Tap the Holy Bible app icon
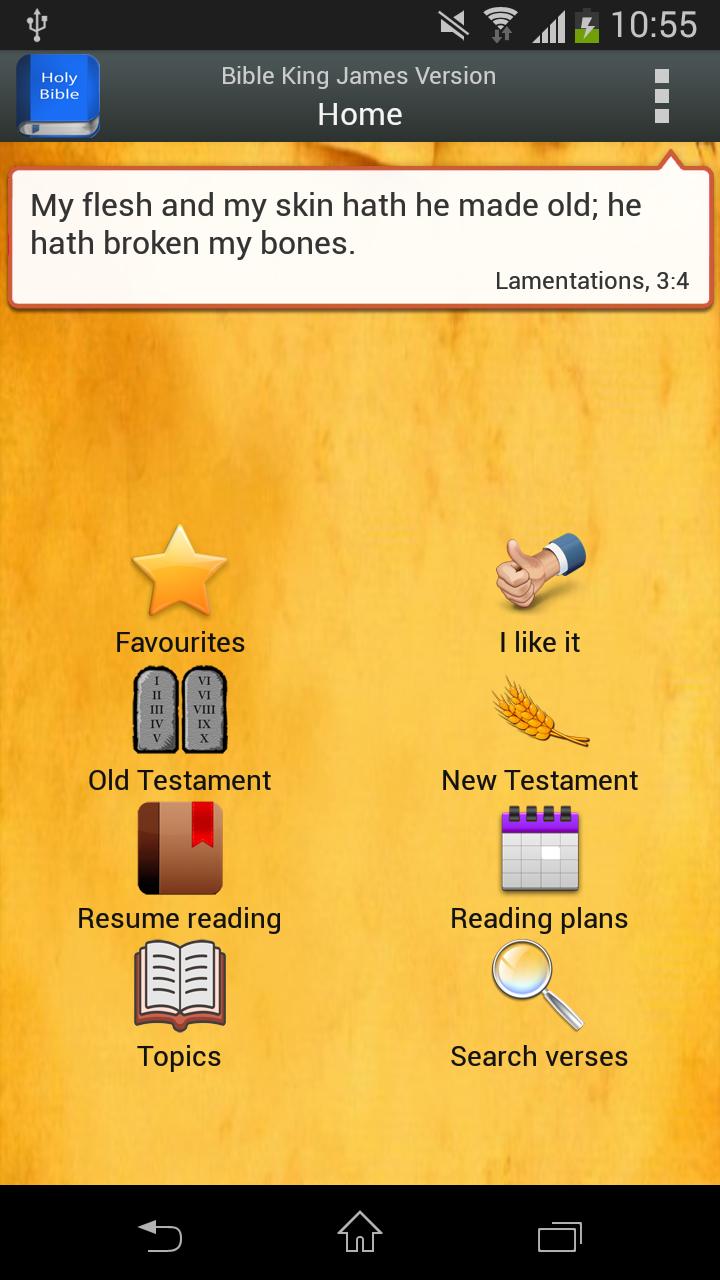This screenshot has height=1280, width=720. click(x=58, y=96)
